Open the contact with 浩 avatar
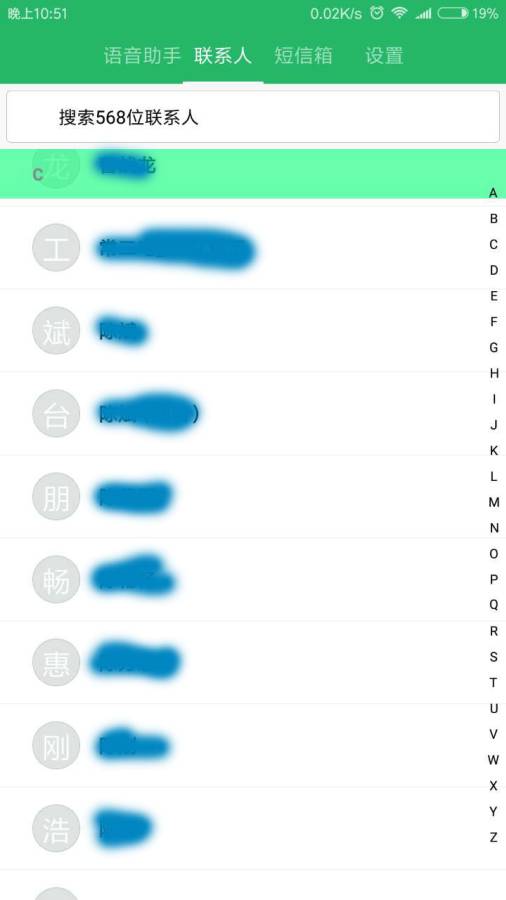Screen dimensions: 506x900 253,828
